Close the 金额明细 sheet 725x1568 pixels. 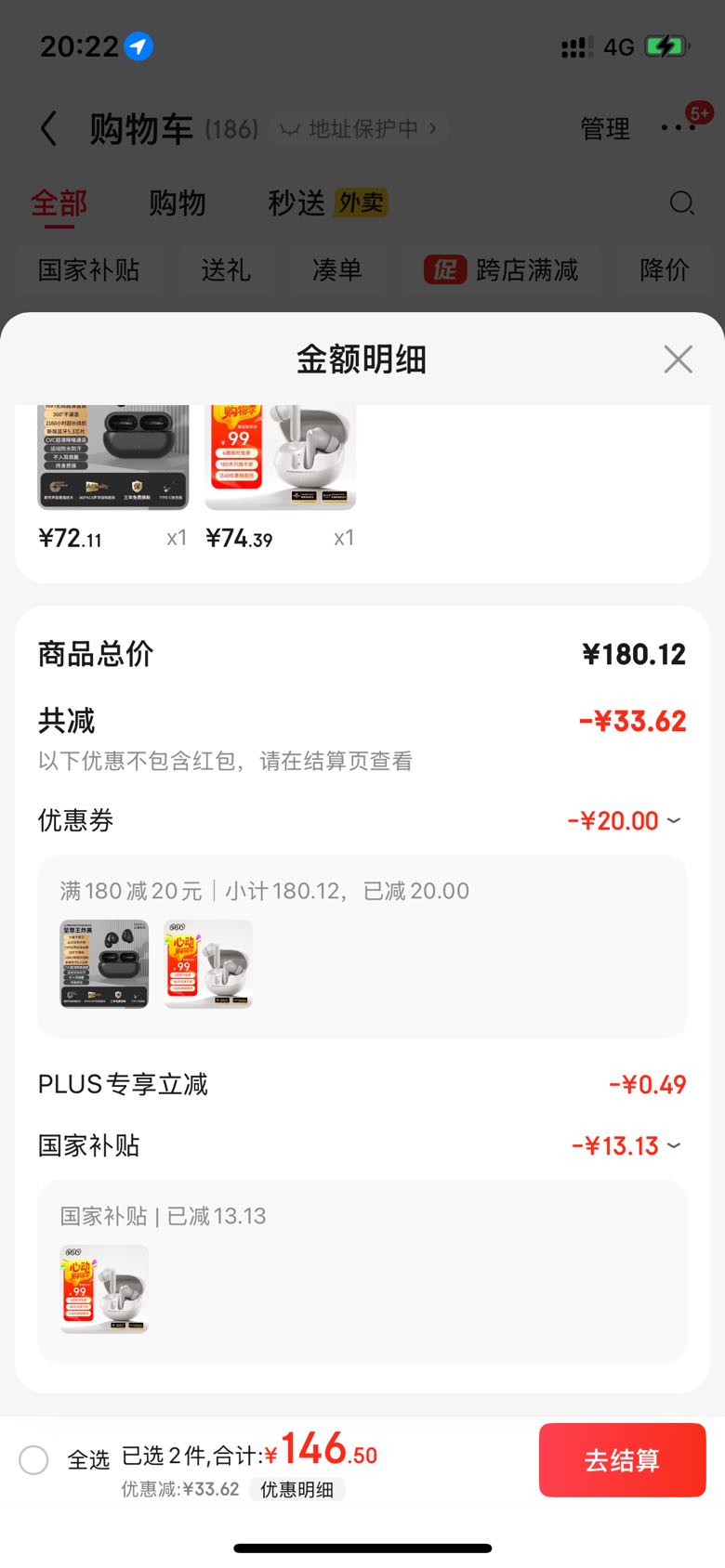click(678, 359)
